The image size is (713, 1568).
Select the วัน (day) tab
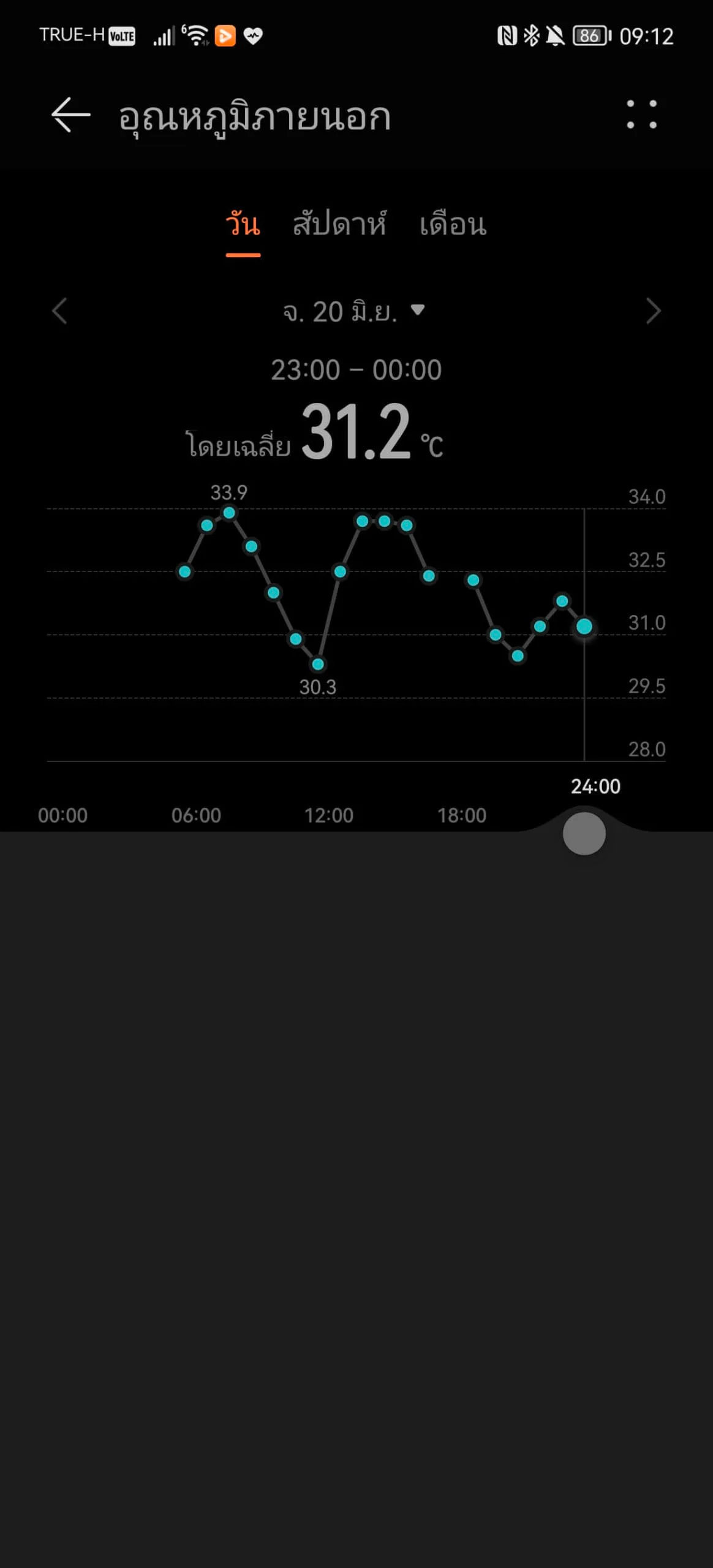click(243, 225)
